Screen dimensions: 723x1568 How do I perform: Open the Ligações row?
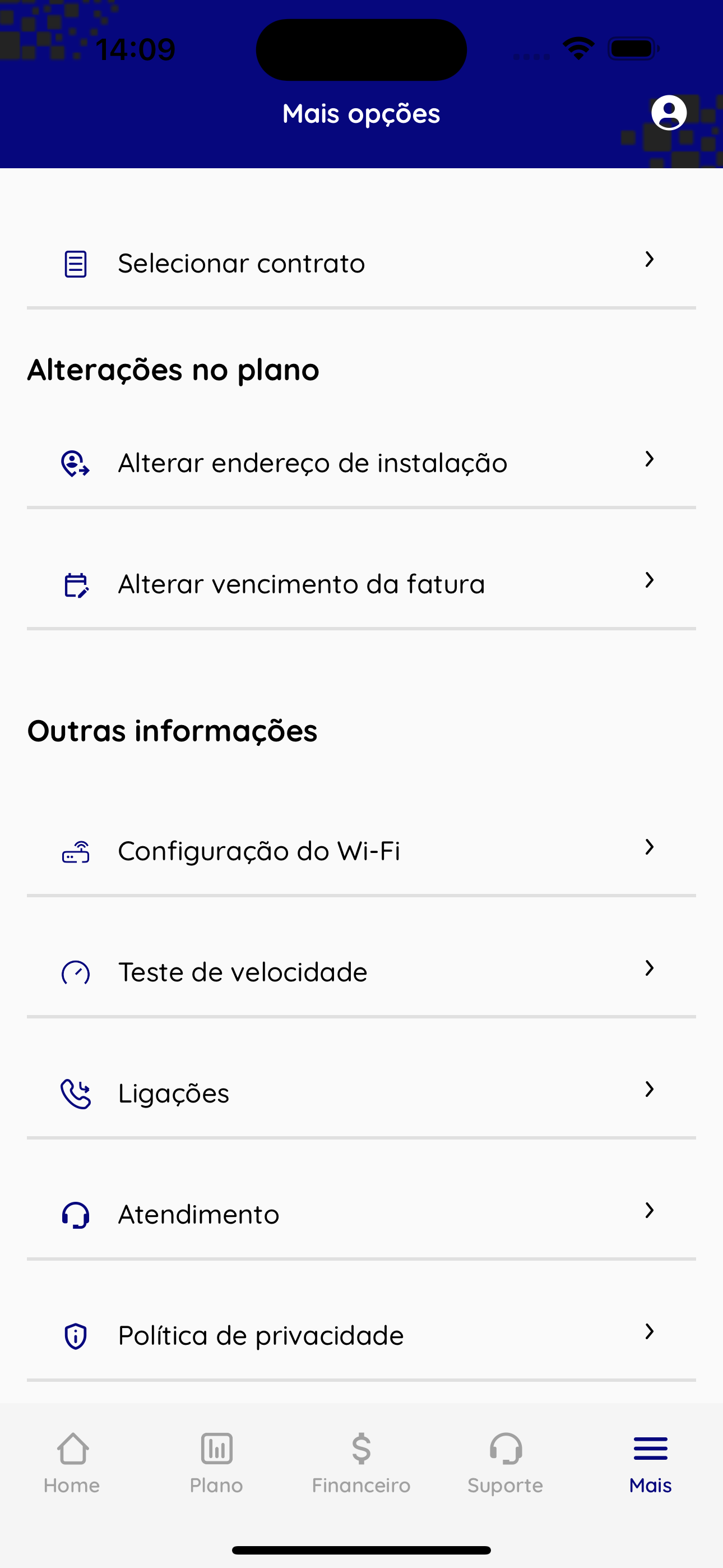tap(361, 1093)
